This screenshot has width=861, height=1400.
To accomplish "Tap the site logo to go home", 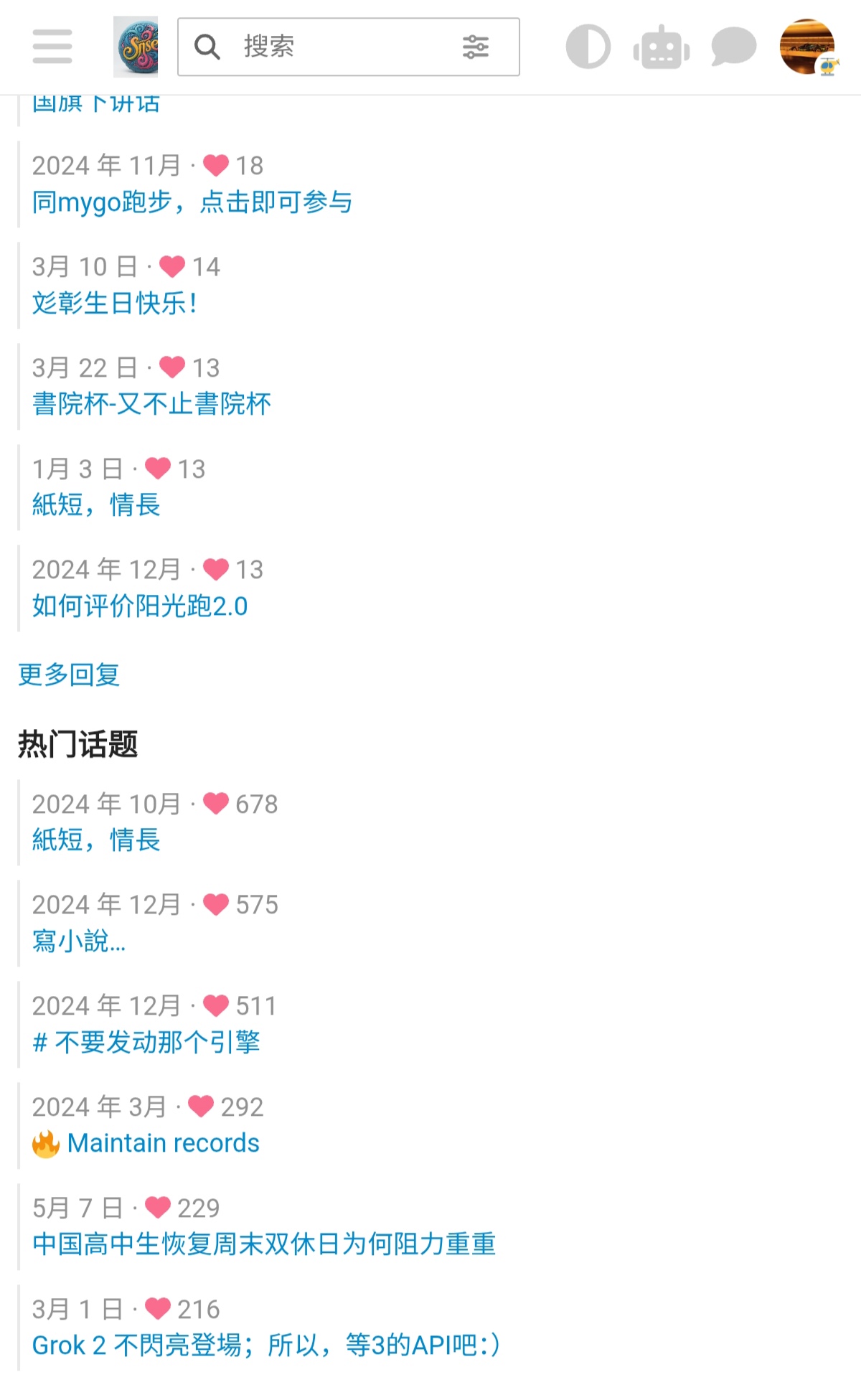I will tap(136, 47).
